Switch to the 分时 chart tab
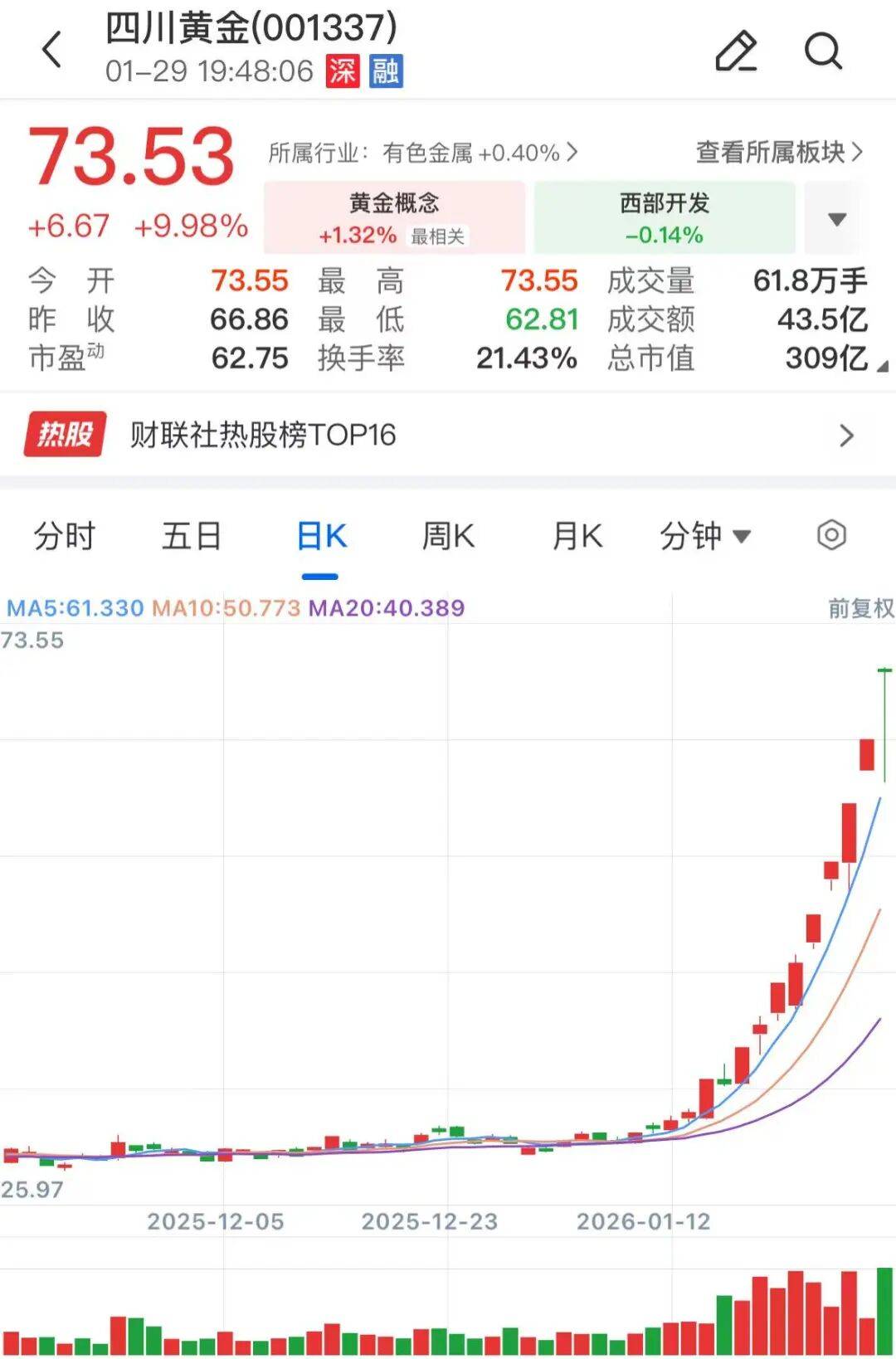The width and height of the screenshot is (896, 1359). pyautogui.click(x=64, y=536)
